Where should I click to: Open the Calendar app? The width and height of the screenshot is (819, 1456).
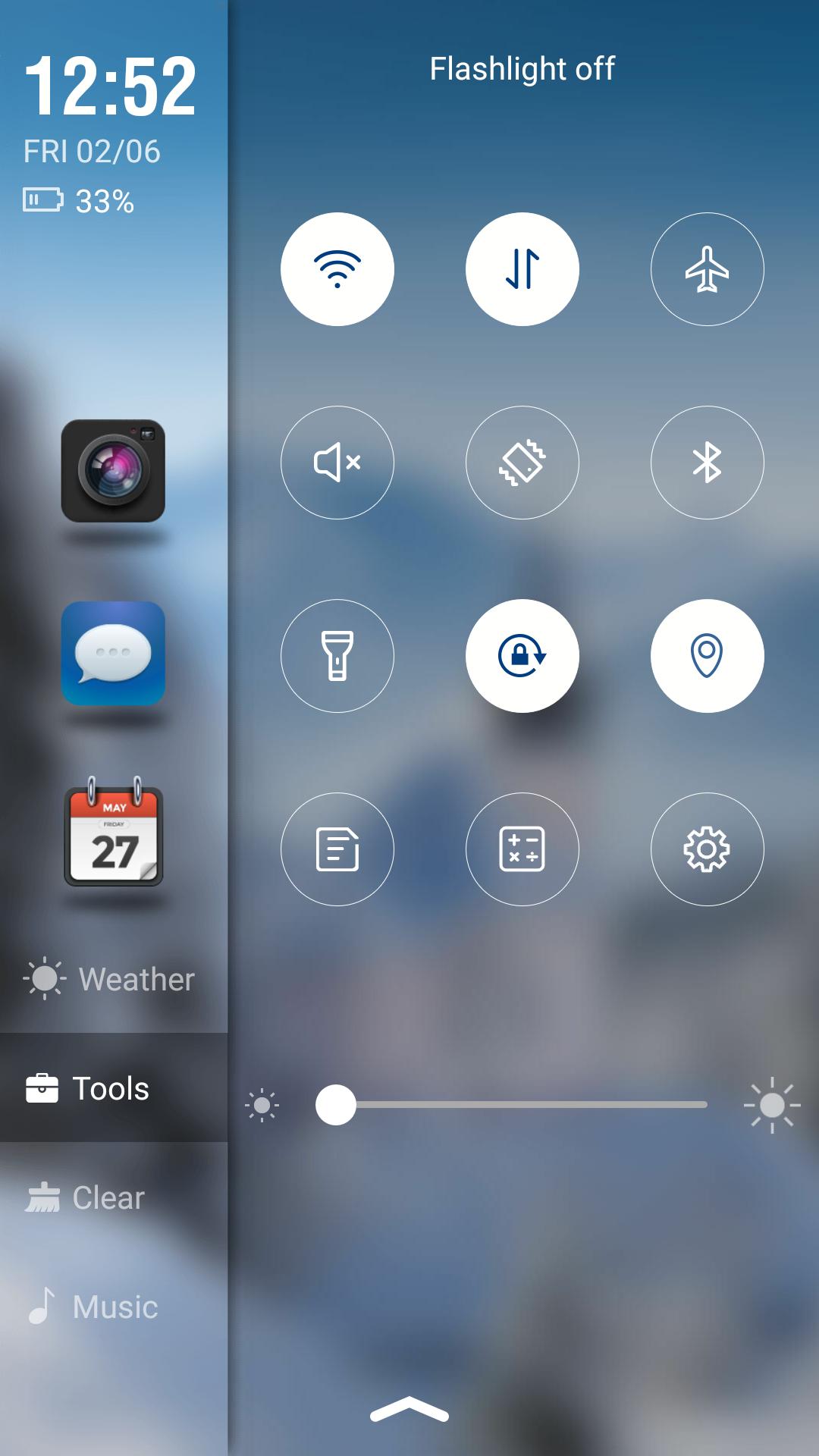pos(114,834)
